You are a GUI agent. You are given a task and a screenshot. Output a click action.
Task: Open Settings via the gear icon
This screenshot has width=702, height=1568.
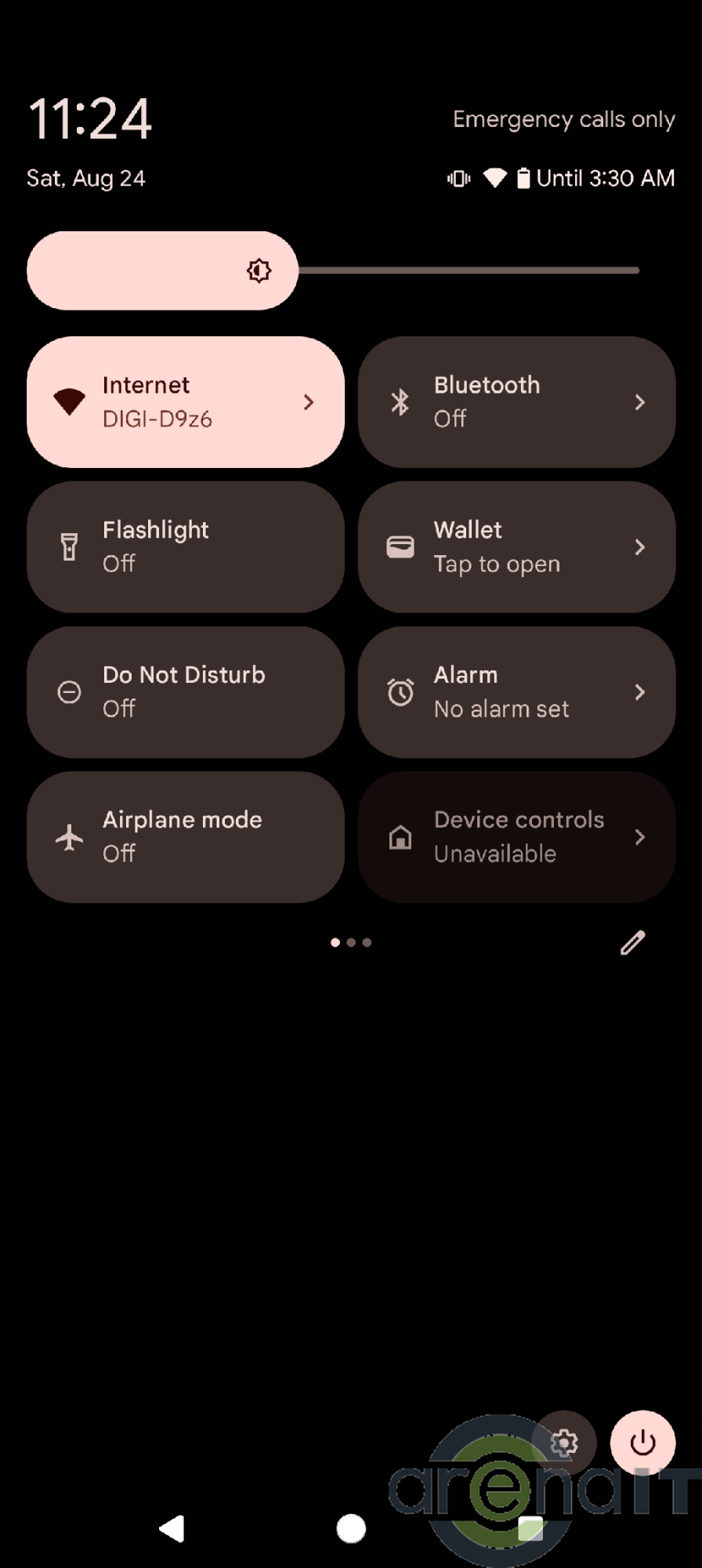click(x=564, y=1443)
